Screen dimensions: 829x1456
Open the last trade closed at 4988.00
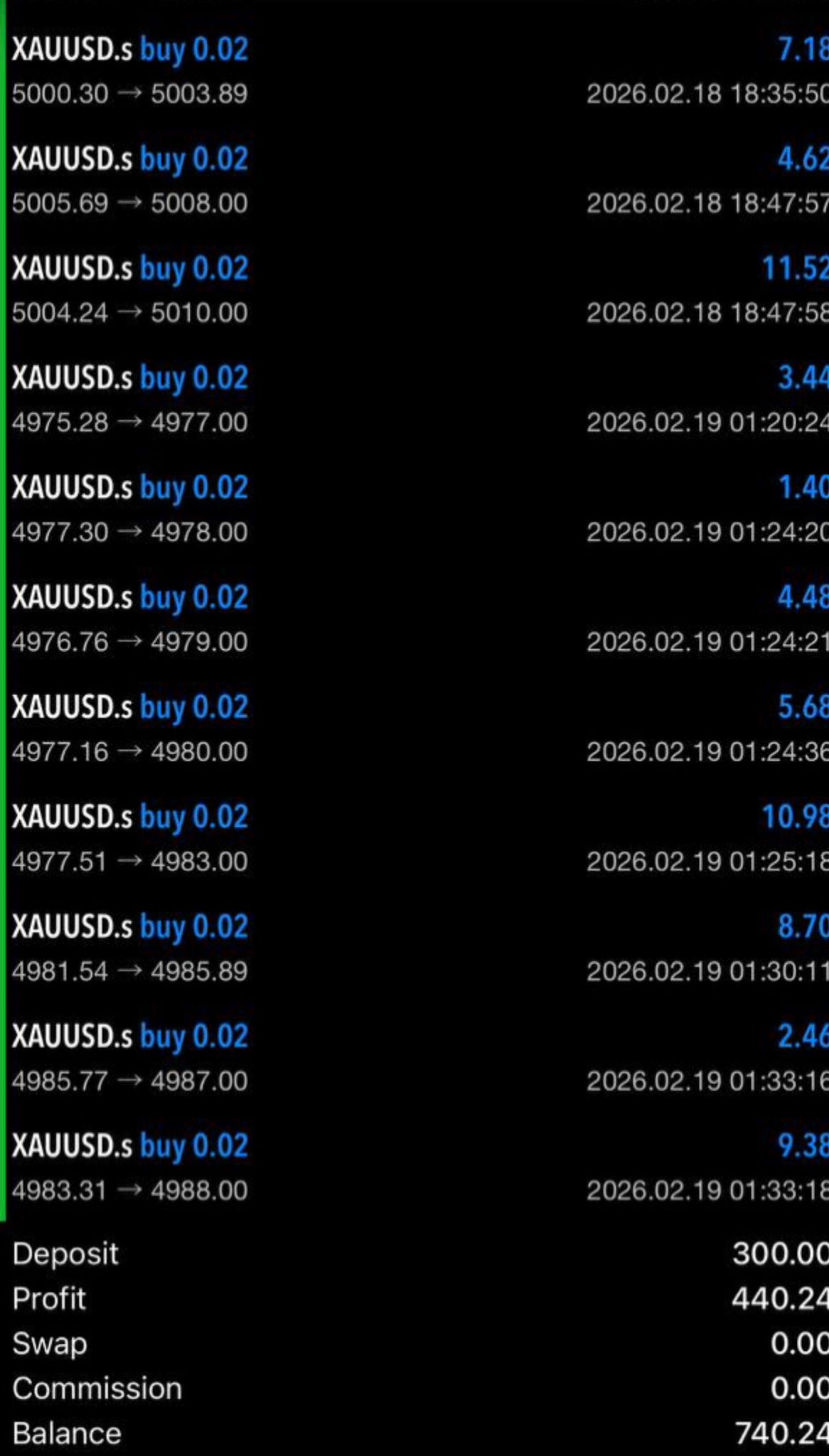click(284, 1166)
